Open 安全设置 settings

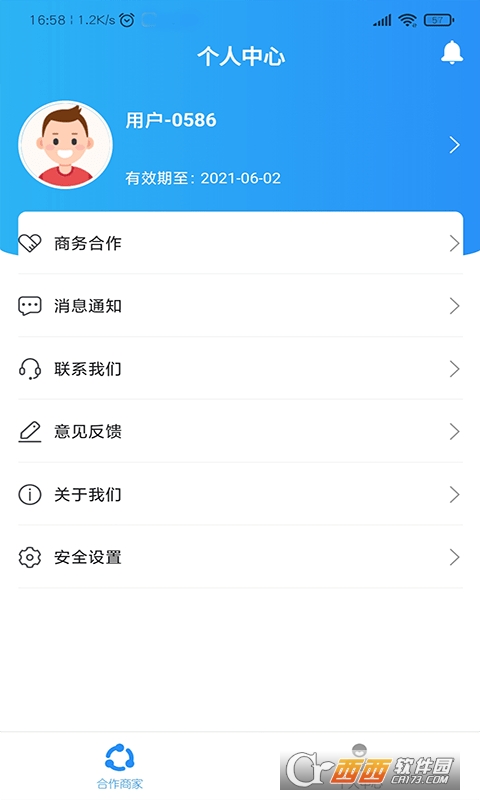240,557
